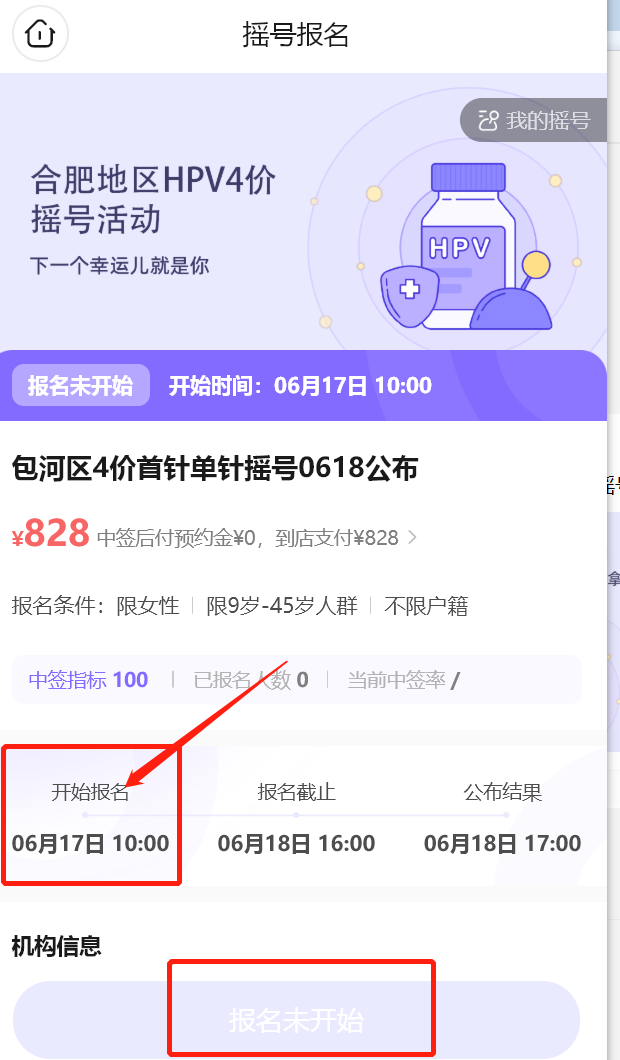Open the ¥828 payment details chevron
The image size is (620, 1060).
coord(413,538)
